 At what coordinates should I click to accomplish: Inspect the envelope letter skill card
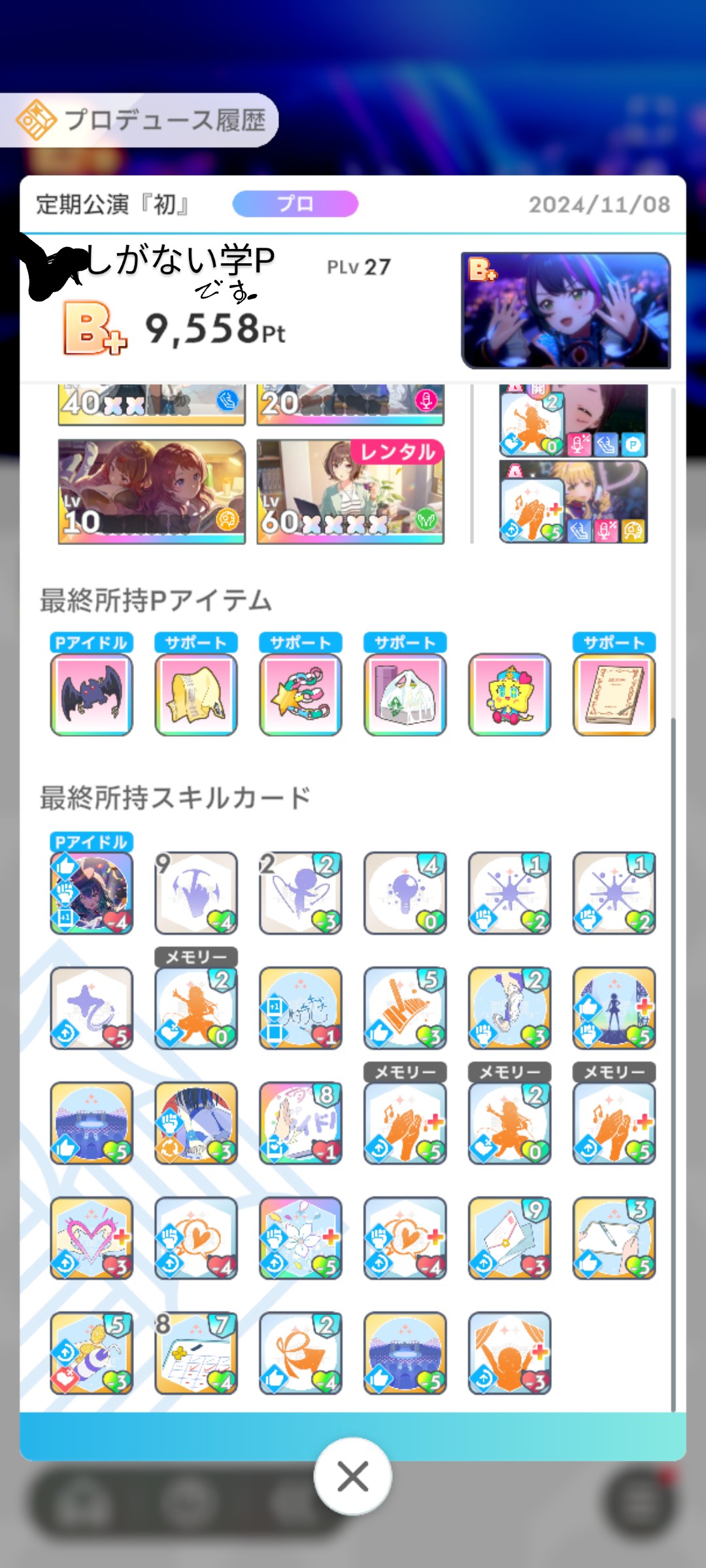(510, 1238)
